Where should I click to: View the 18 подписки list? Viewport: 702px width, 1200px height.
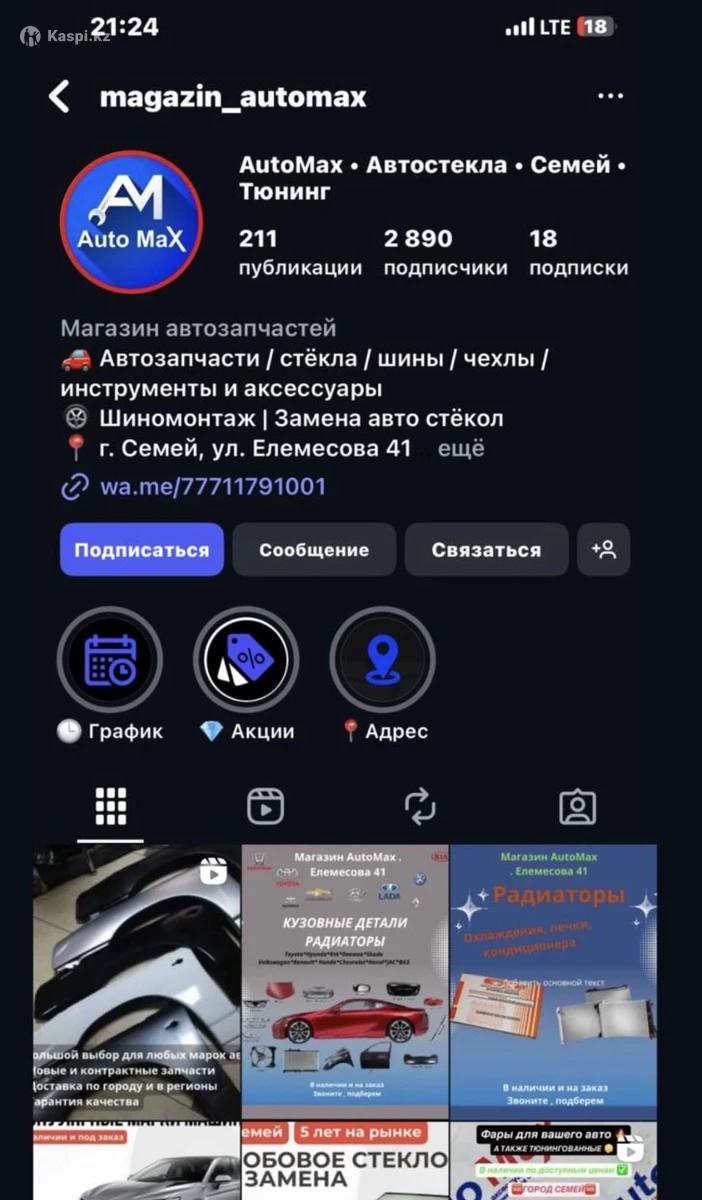coord(578,252)
